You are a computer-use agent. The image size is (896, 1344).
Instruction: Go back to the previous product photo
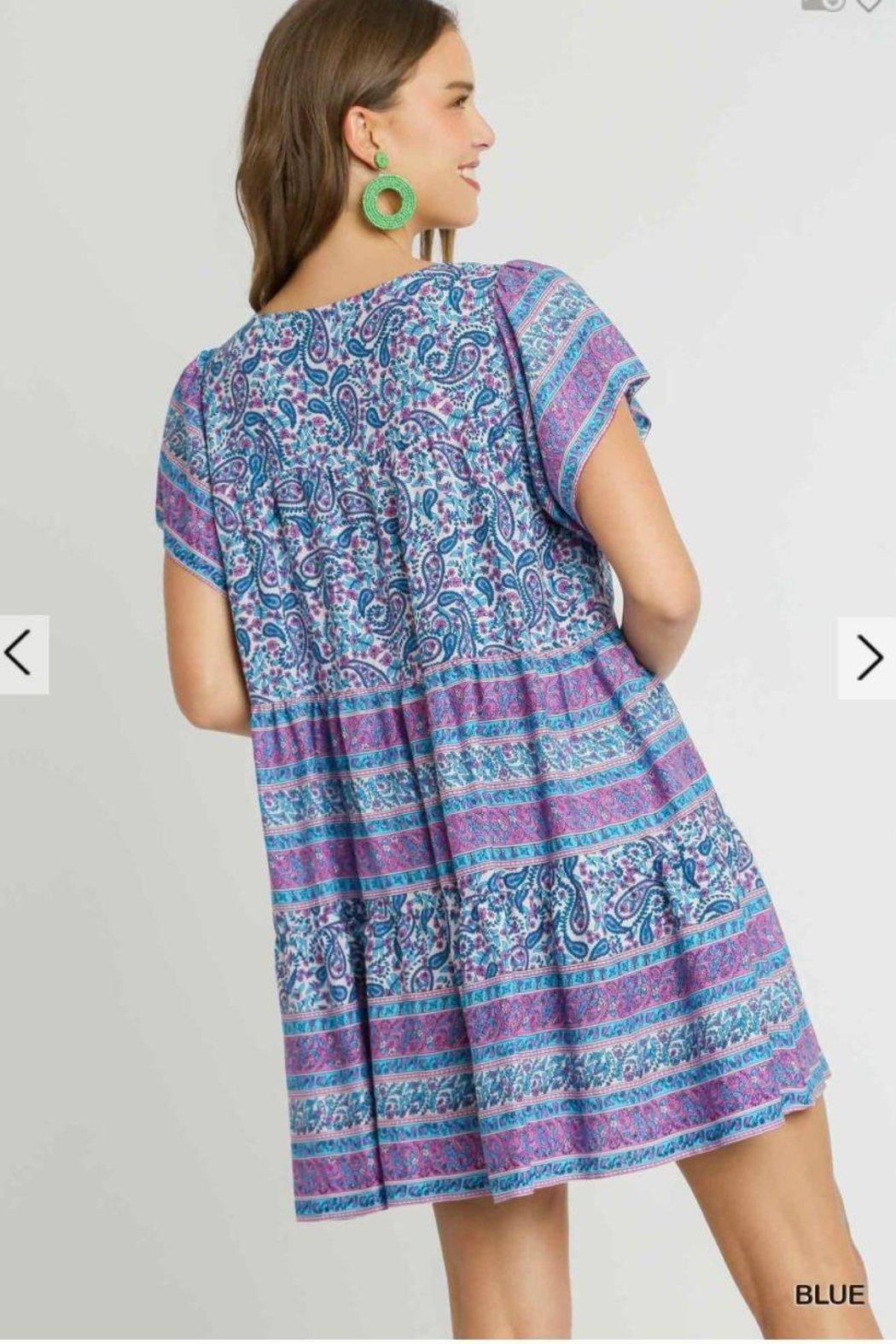click(x=21, y=654)
